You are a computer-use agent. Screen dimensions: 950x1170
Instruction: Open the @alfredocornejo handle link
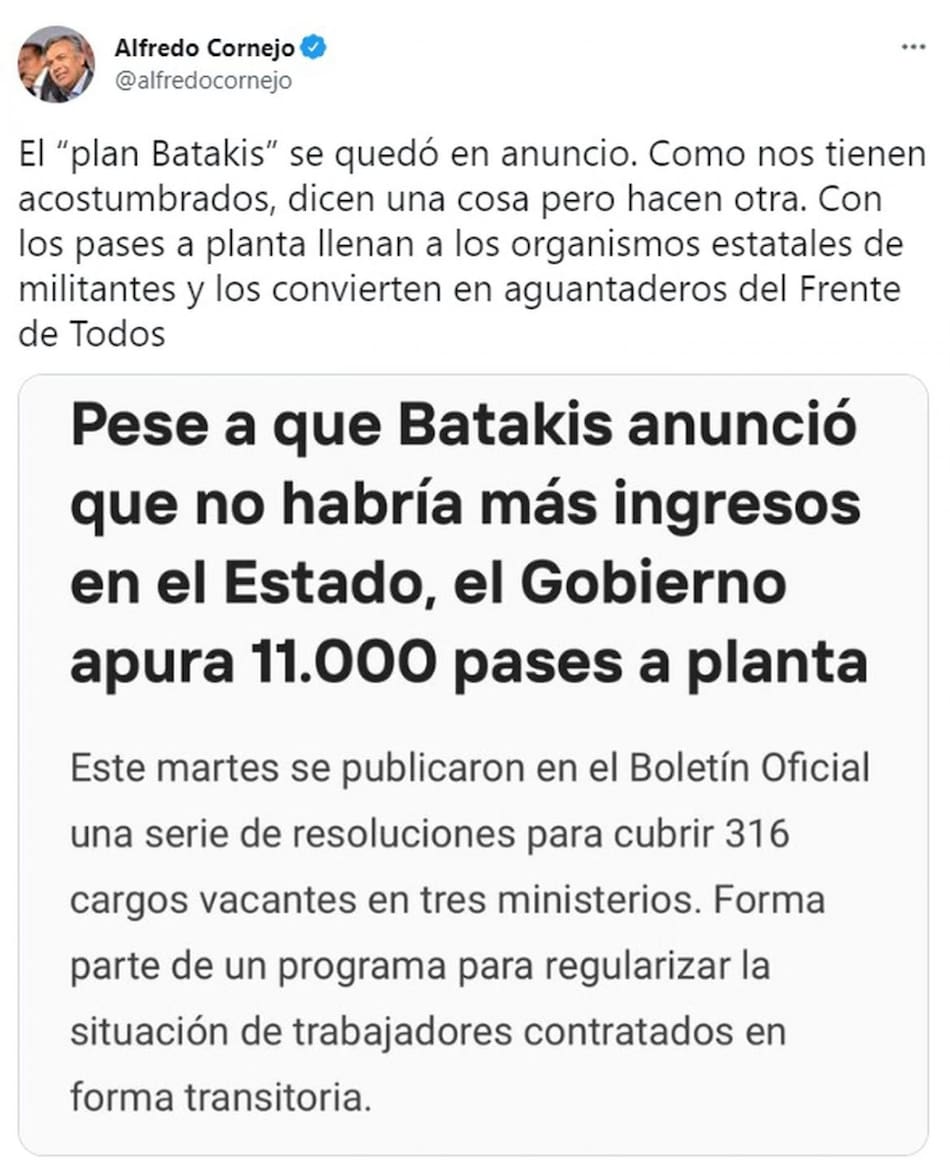tap(203, 82)
